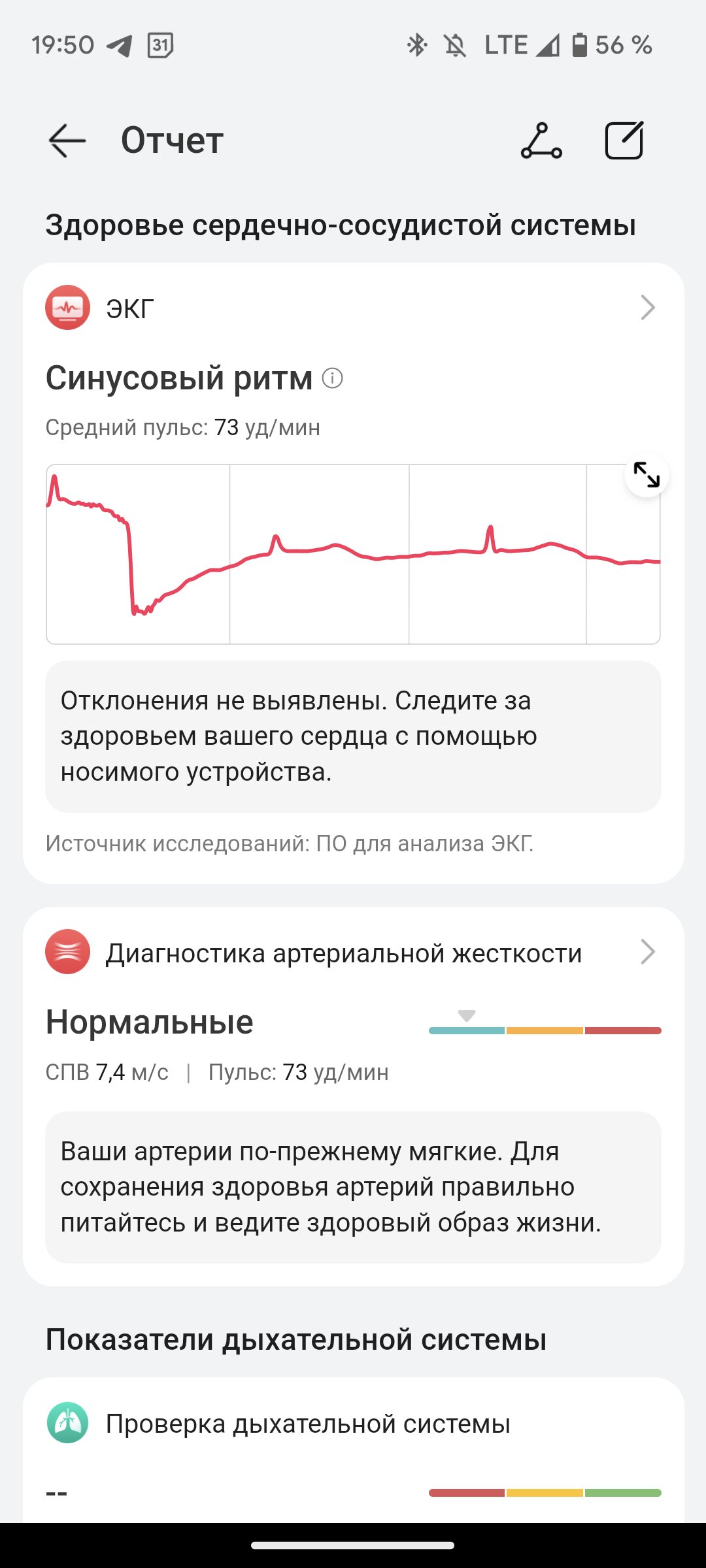Image resolution: width=706 pixels, height=1568 pixels.
Task: Show info about Синусовый ритм
Action: [x=333, y=378]
